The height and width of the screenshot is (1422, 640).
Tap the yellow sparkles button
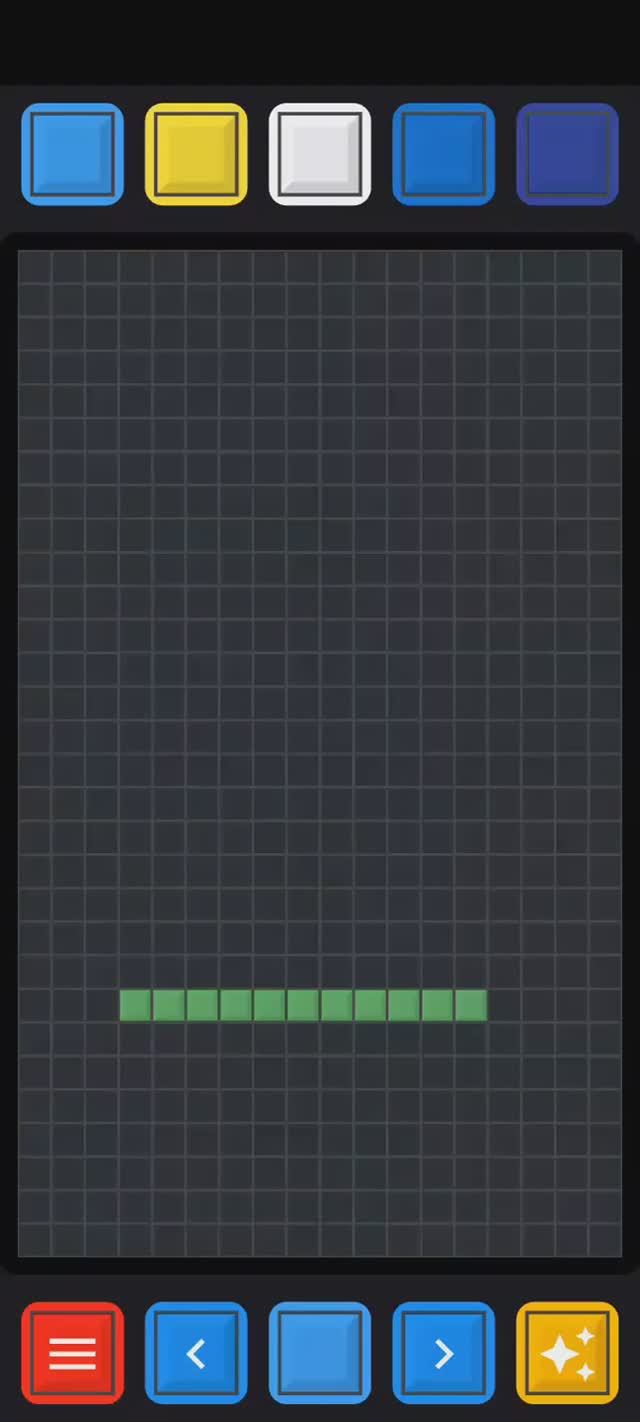pos(567,1353)
